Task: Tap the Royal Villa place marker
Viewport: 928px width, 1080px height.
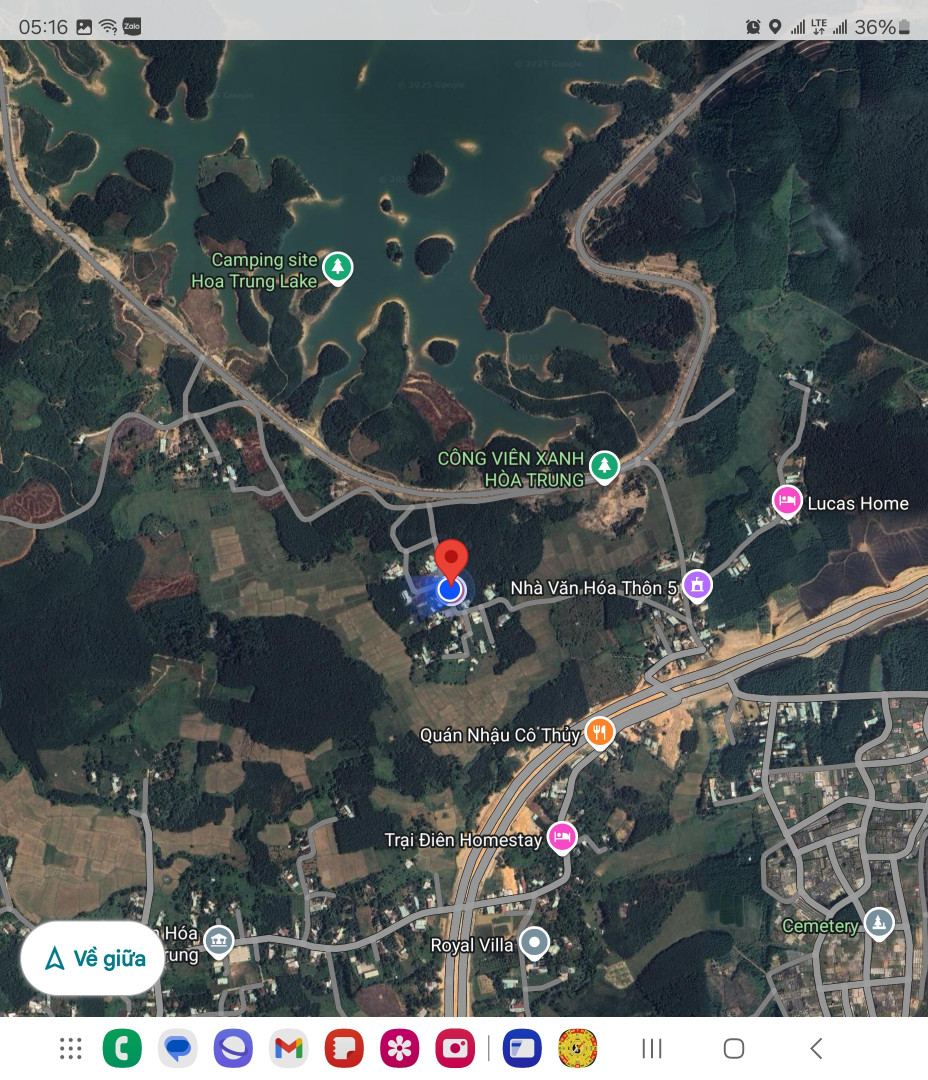Action: pos(536,942)
